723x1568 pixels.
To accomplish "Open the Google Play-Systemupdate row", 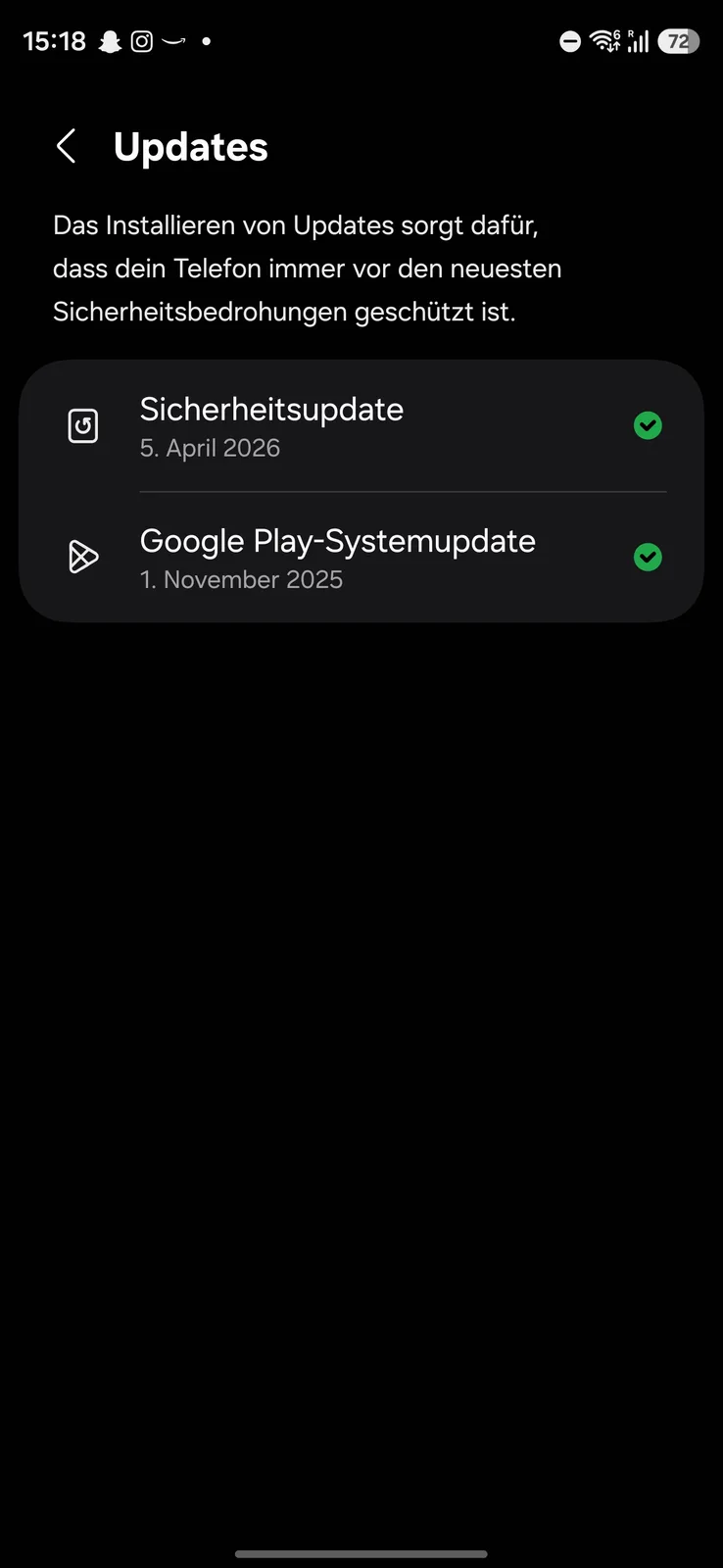I will pos(361,558).
